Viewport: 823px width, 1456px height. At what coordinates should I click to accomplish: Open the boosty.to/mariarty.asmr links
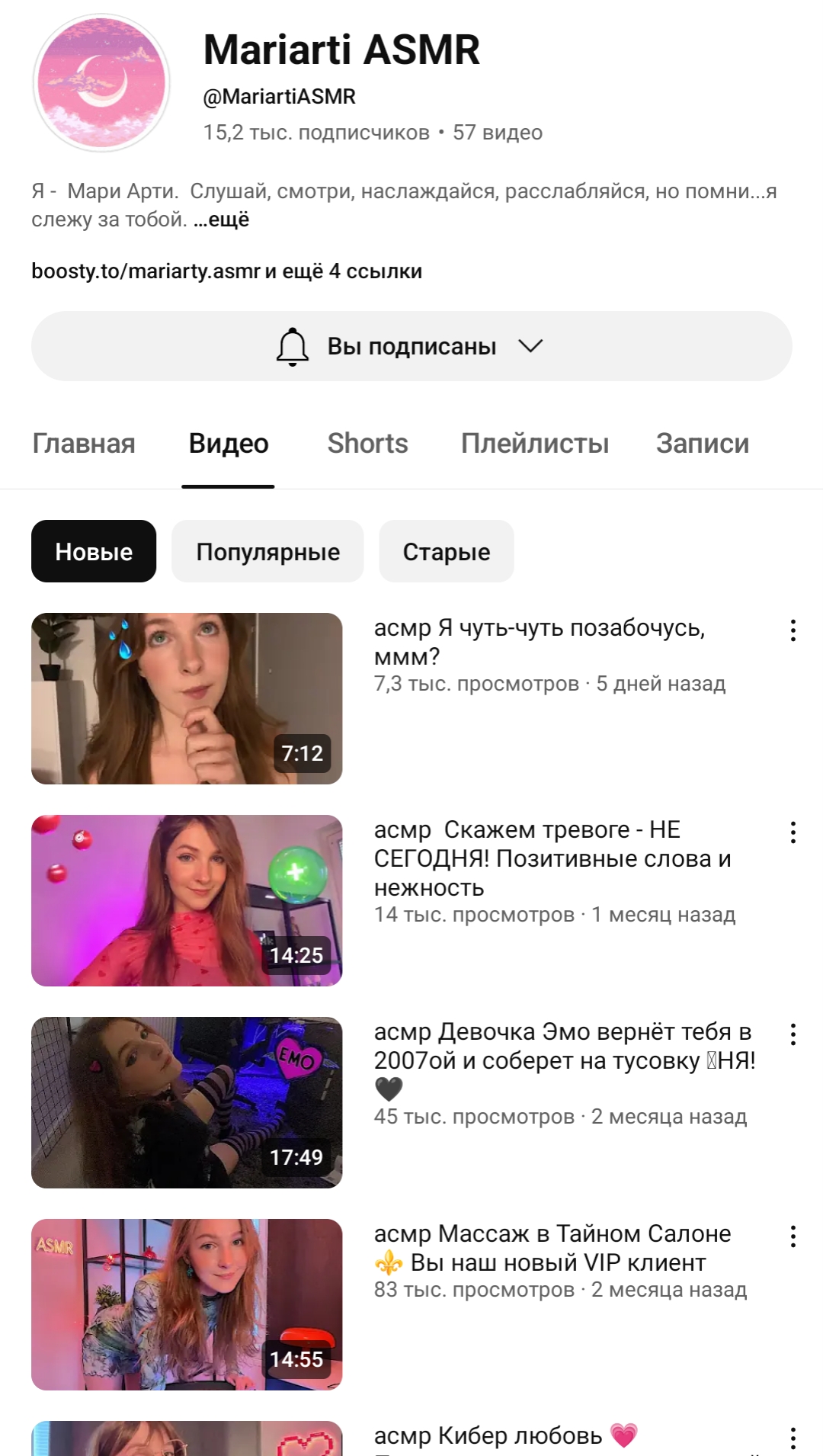[x=226, y=271]
